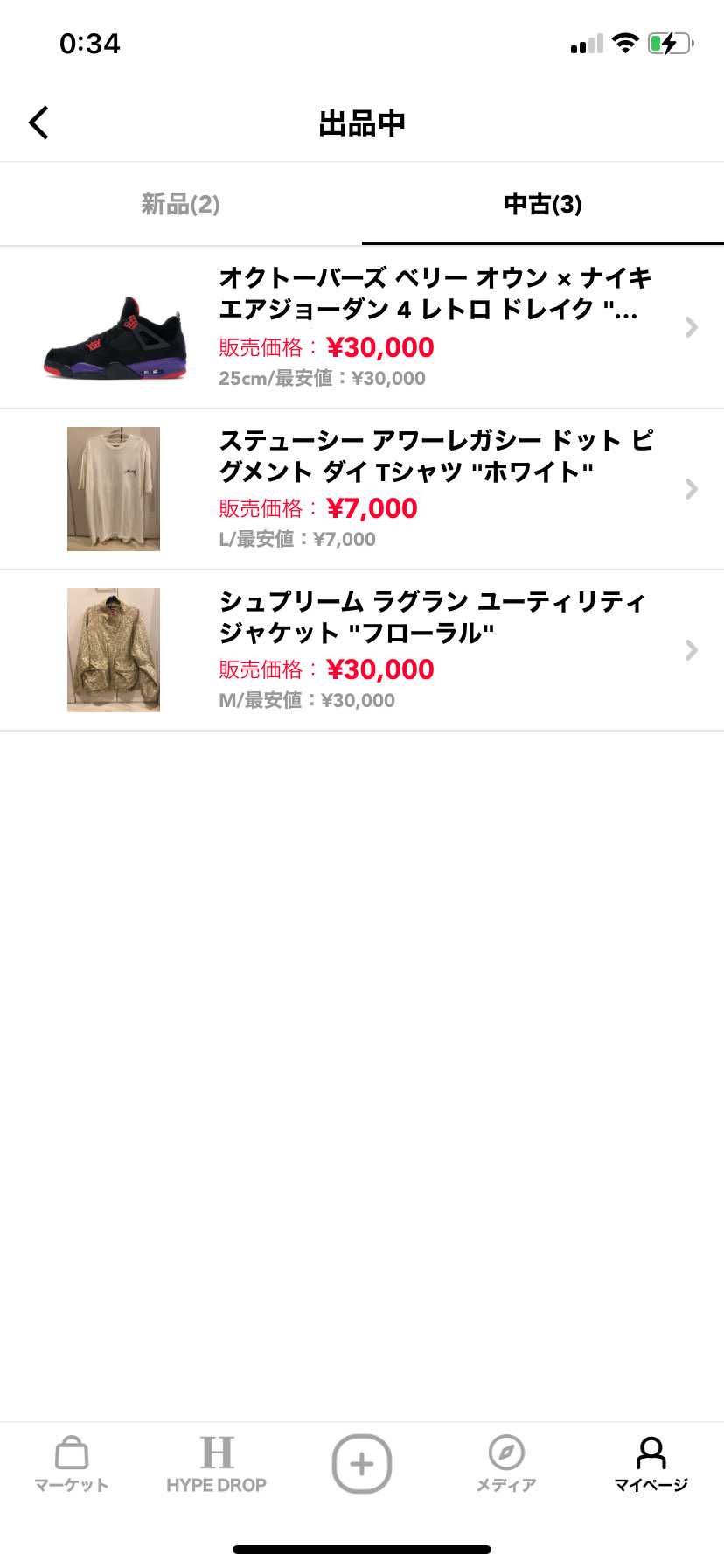The image size is (724, 1568).
Task: Tap the cellular signal bars
Action: point(584,43)
